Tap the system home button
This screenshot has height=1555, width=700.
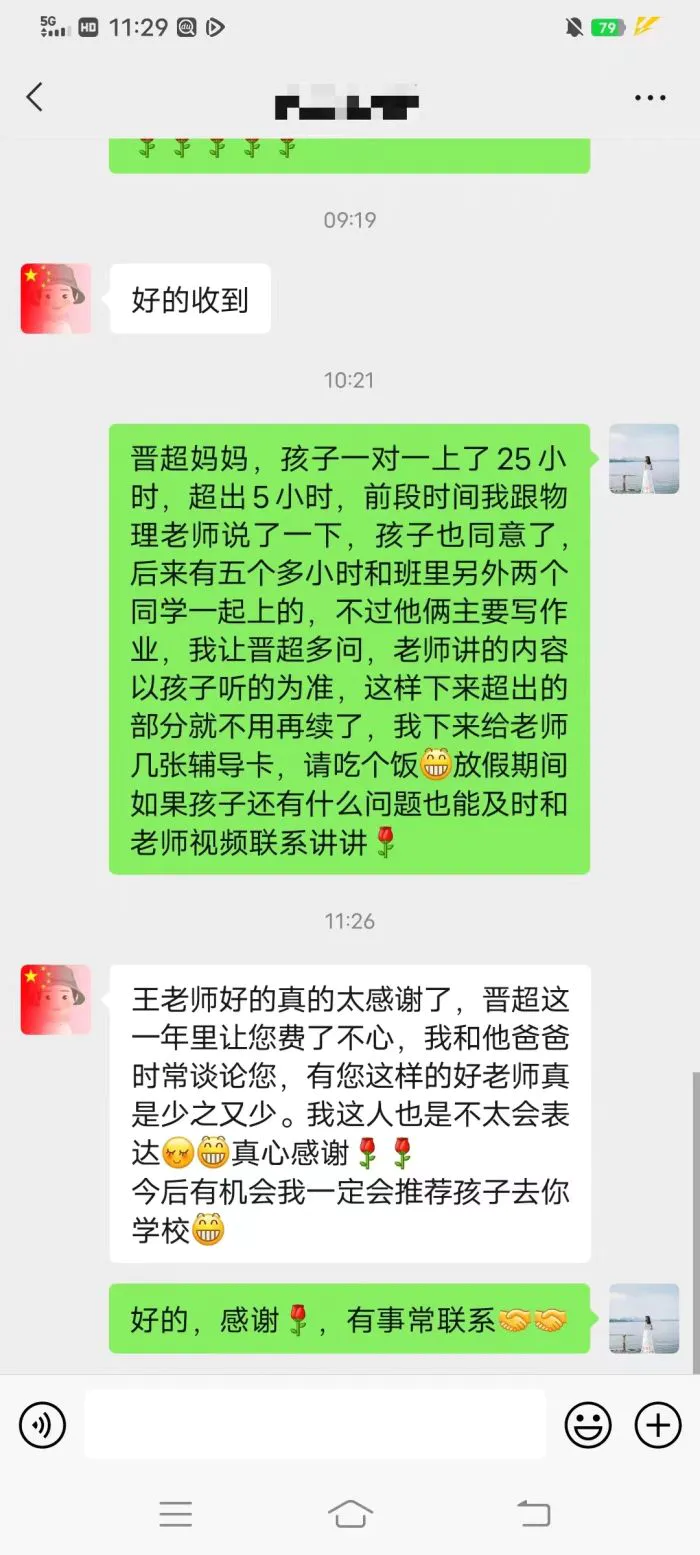[350, 1513]
